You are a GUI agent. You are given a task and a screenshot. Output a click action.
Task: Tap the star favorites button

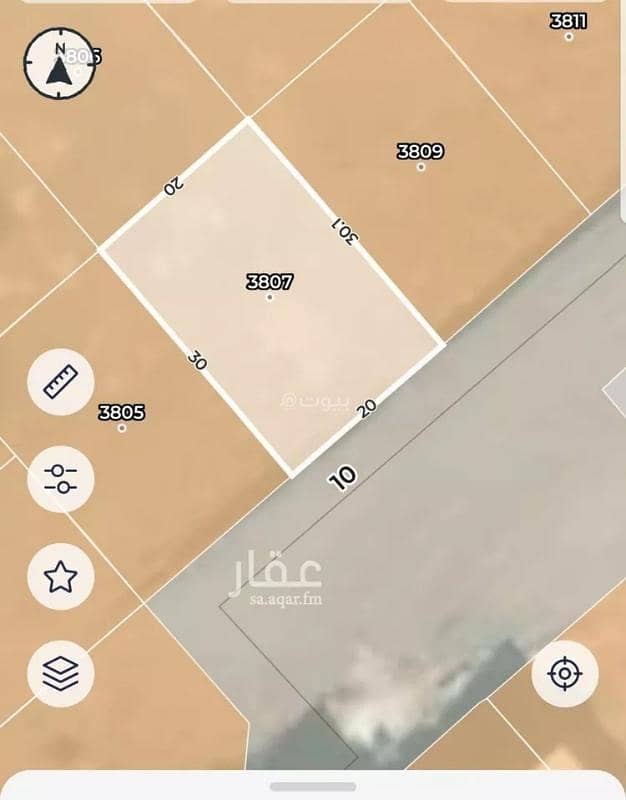click(61, 576)
